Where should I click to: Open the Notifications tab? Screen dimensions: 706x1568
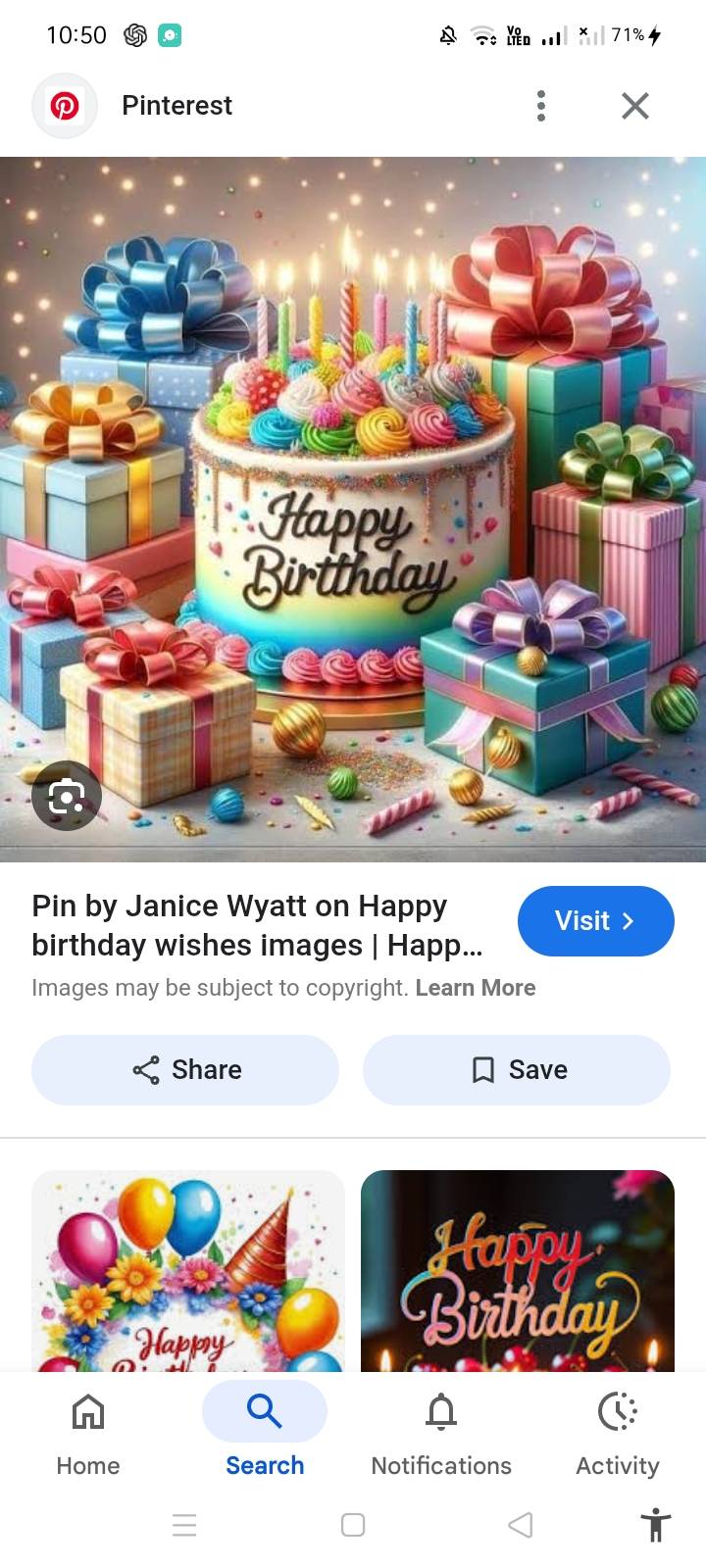[x=441, y=1433]
